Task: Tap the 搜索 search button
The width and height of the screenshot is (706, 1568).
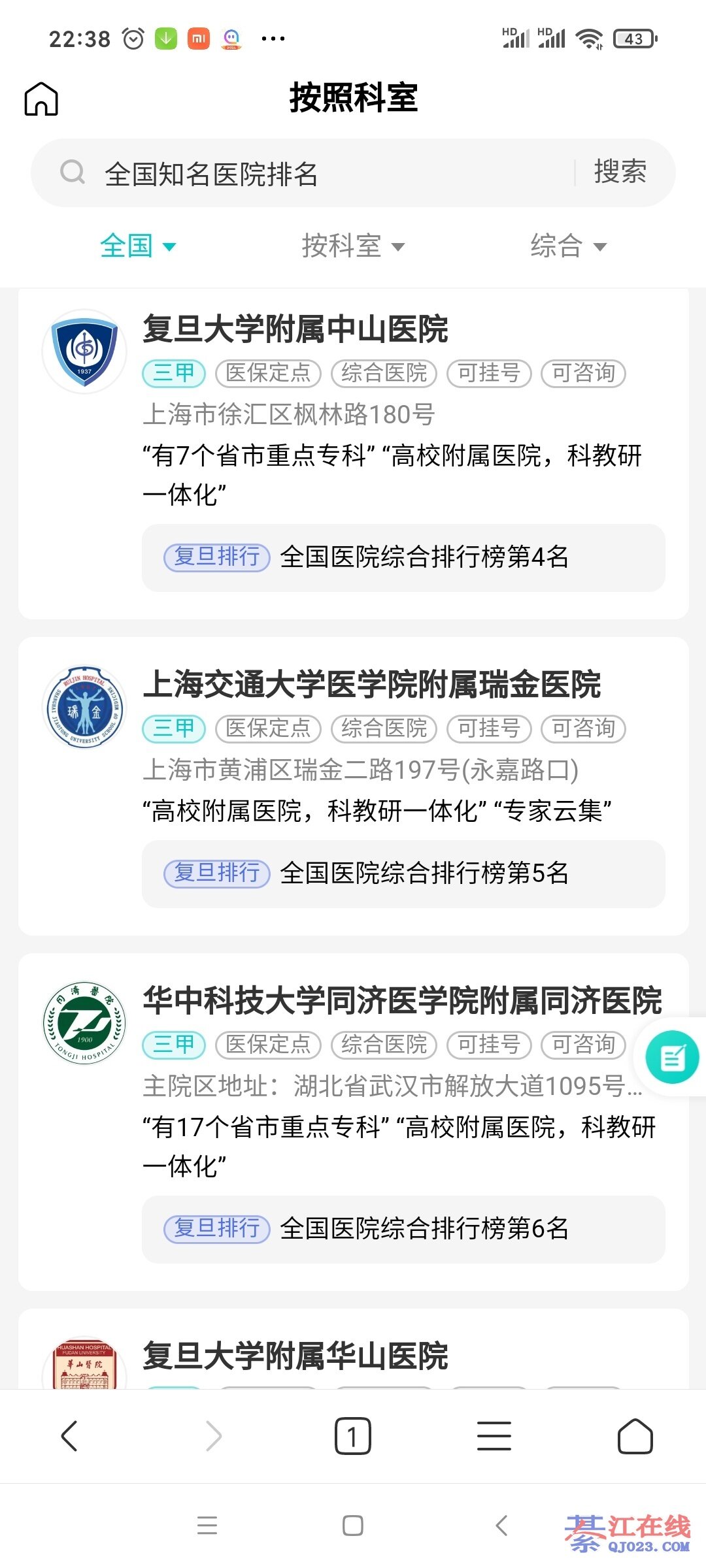Action: 620,172
